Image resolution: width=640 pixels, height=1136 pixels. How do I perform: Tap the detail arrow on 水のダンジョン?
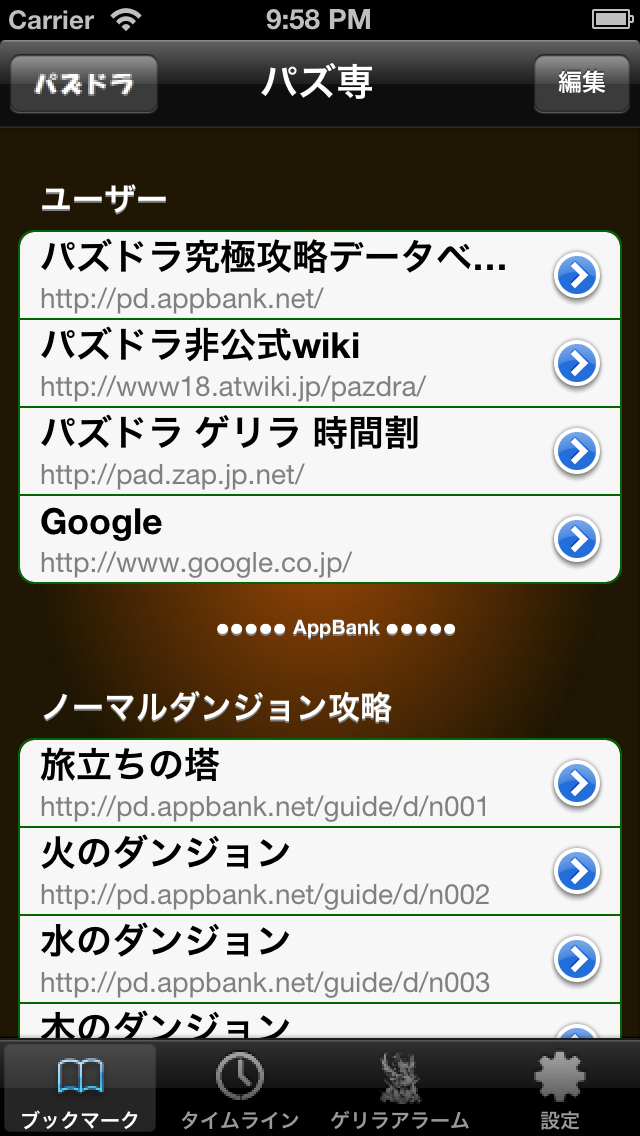577,959
